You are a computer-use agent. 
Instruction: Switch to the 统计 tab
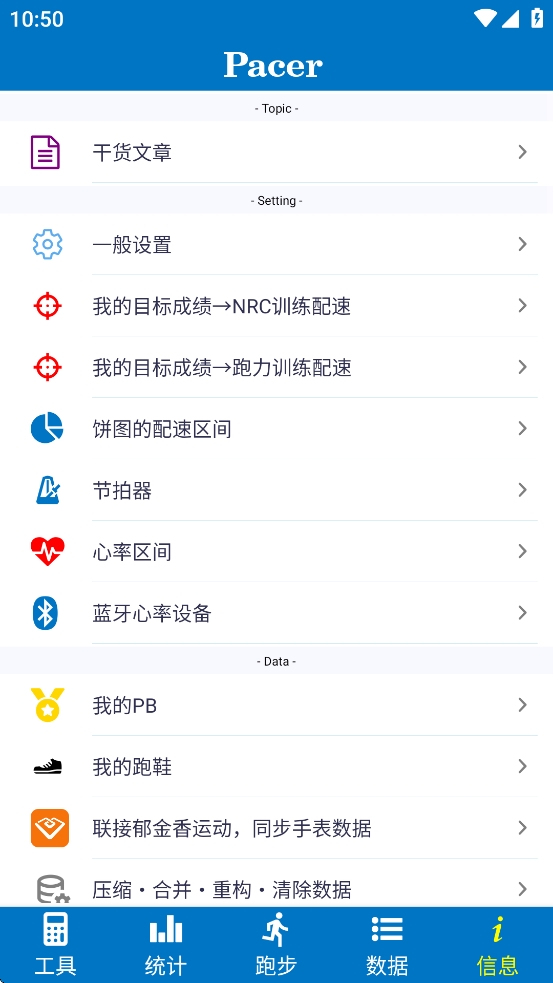coord(166,945)
